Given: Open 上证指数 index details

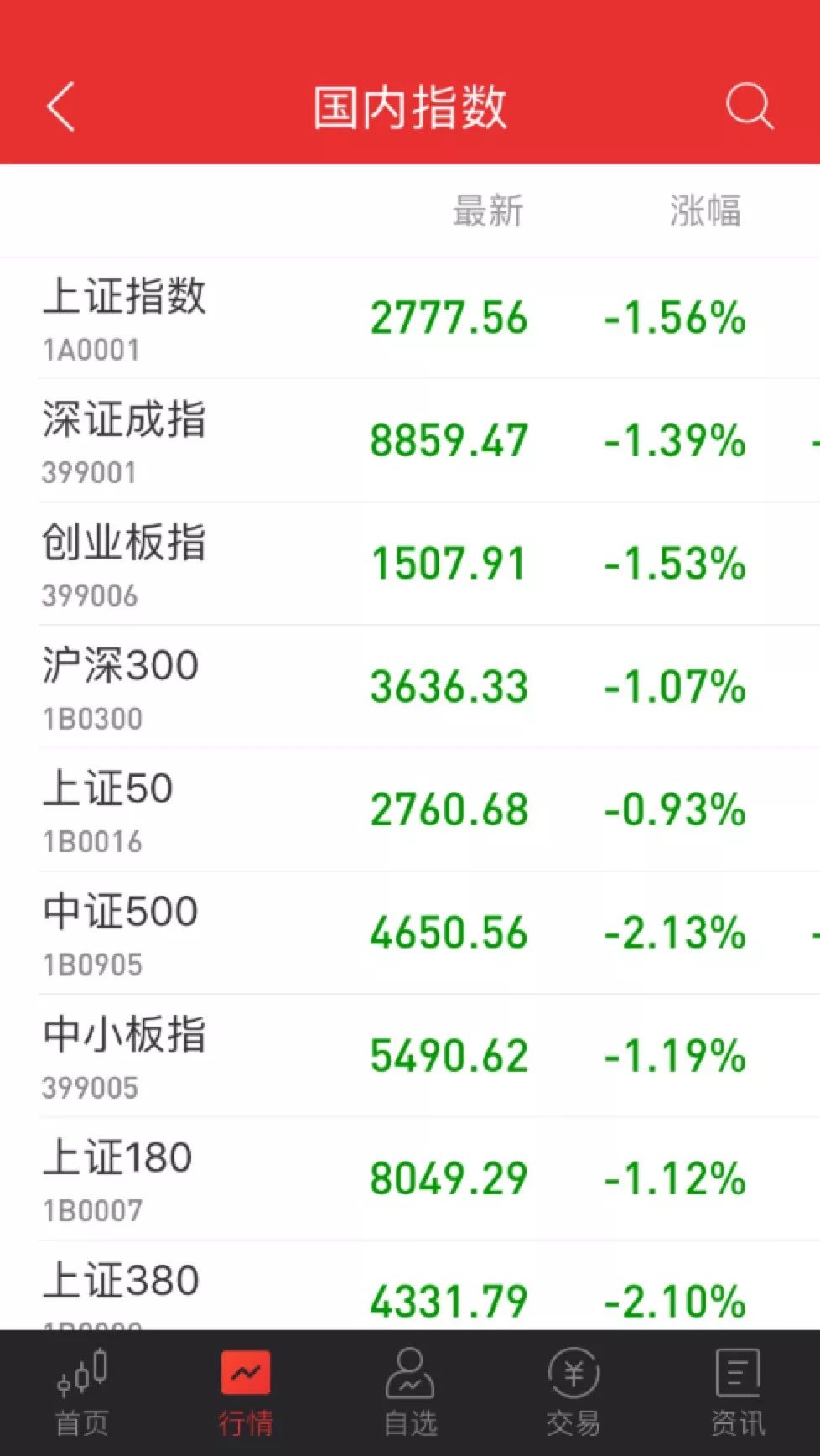Looking at the screenshot, I should [410, 319].
